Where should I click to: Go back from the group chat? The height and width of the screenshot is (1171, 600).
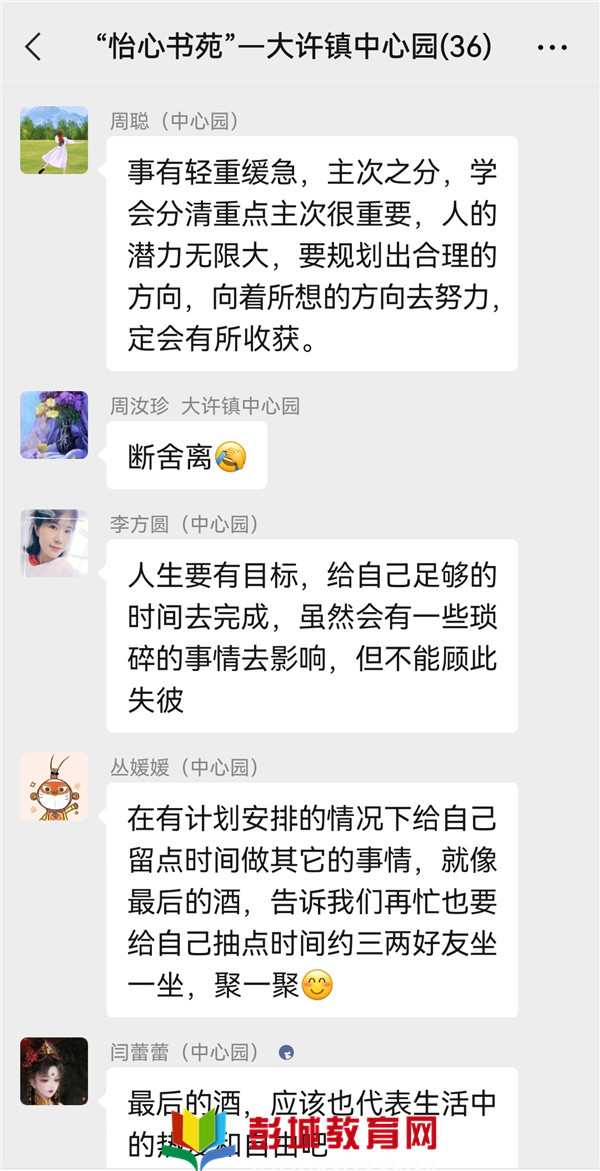(34, 47)
